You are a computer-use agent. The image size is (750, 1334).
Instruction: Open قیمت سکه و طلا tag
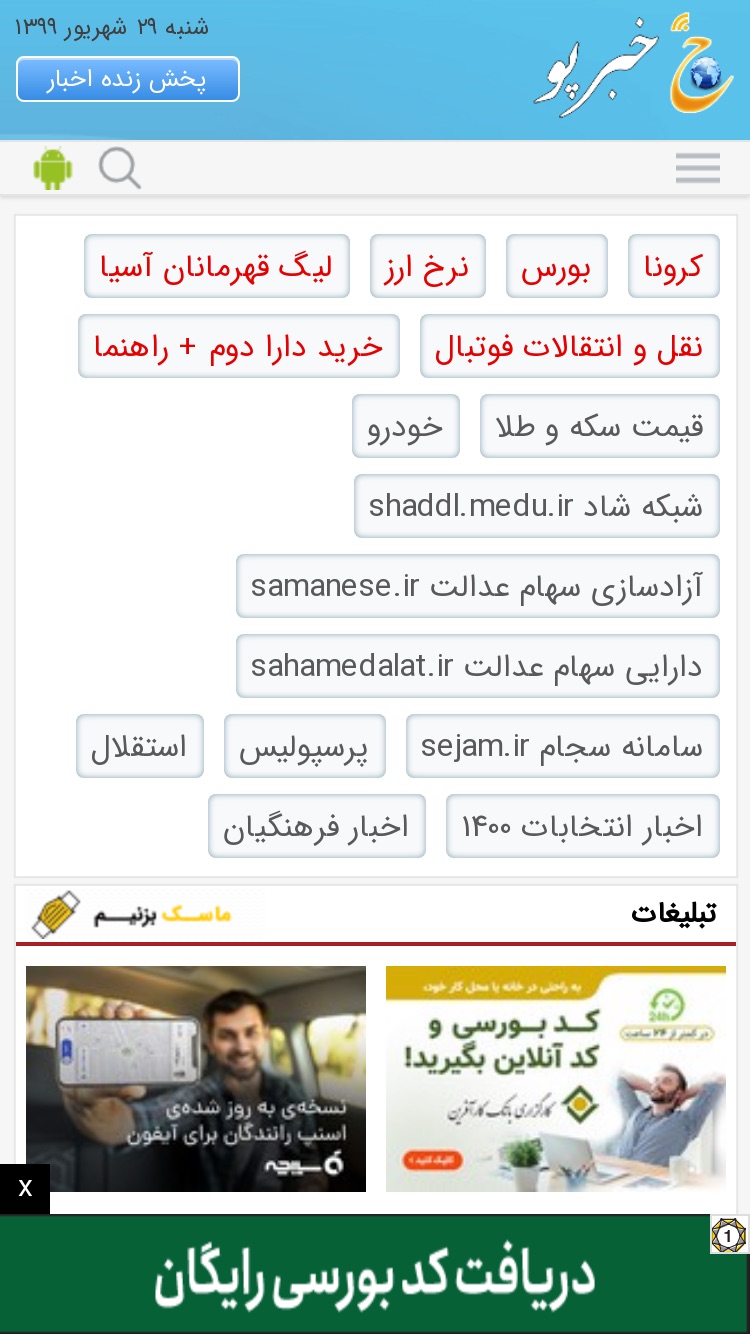click(x=600, y=426)
